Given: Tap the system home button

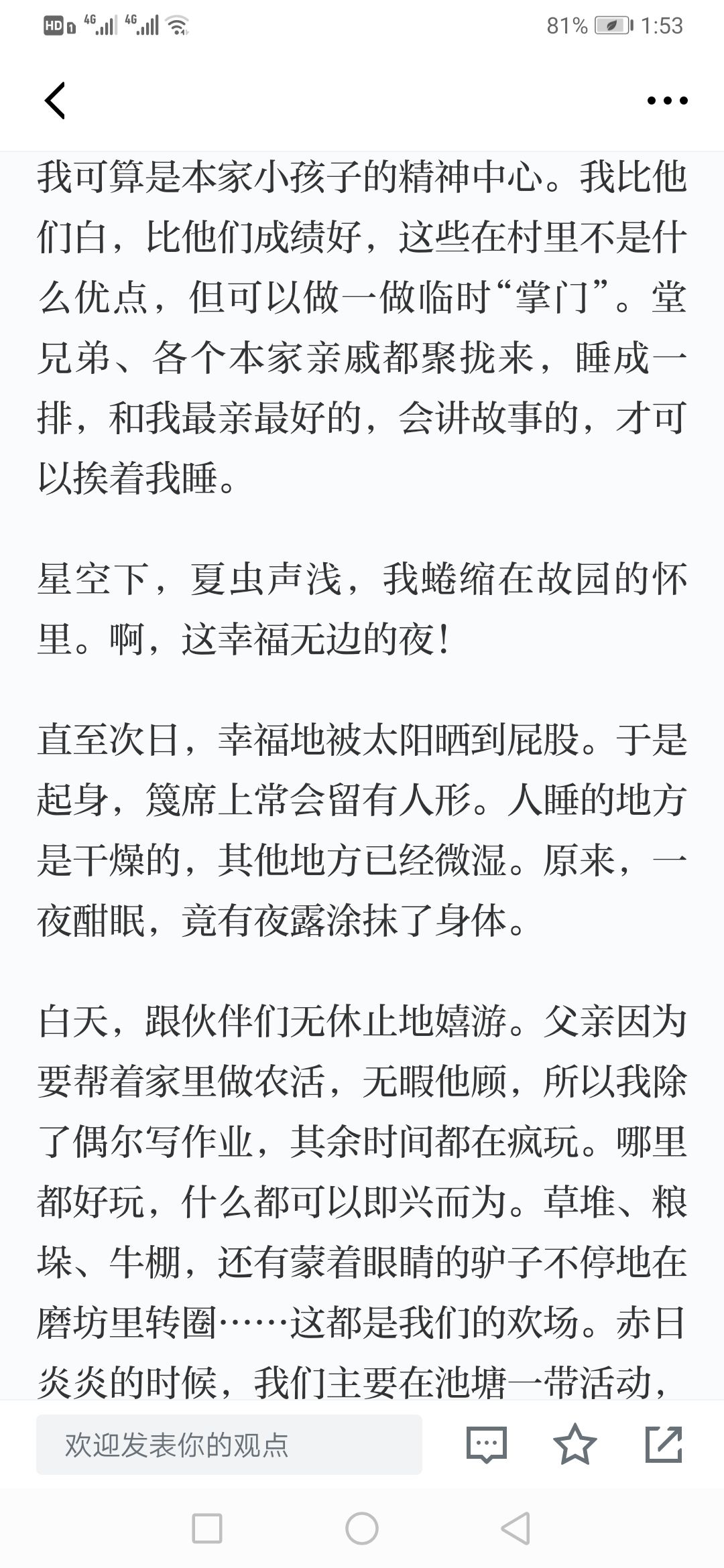Looking at the screenshot, I should [x=362, y=1529].
